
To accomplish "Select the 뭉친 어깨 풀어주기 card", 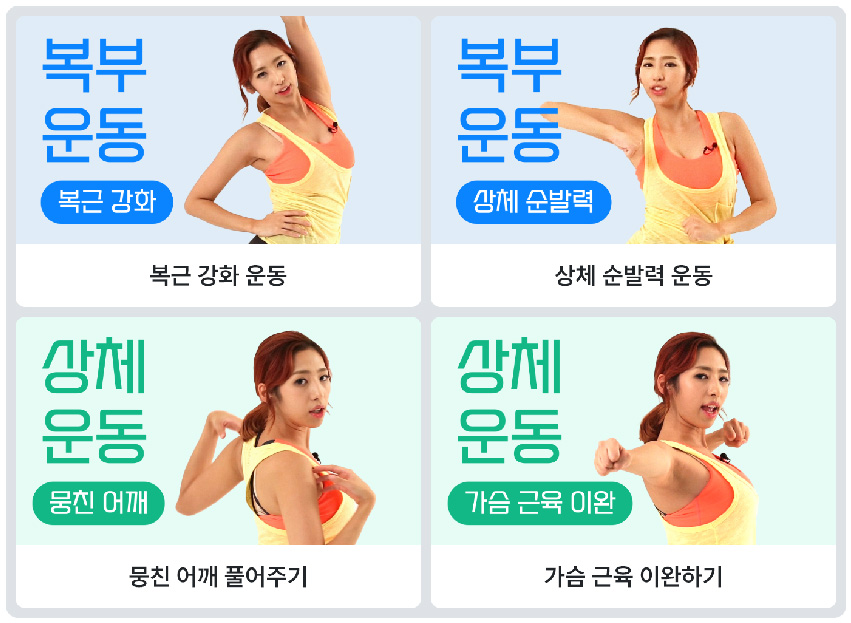I will click(x=218, y=462).
